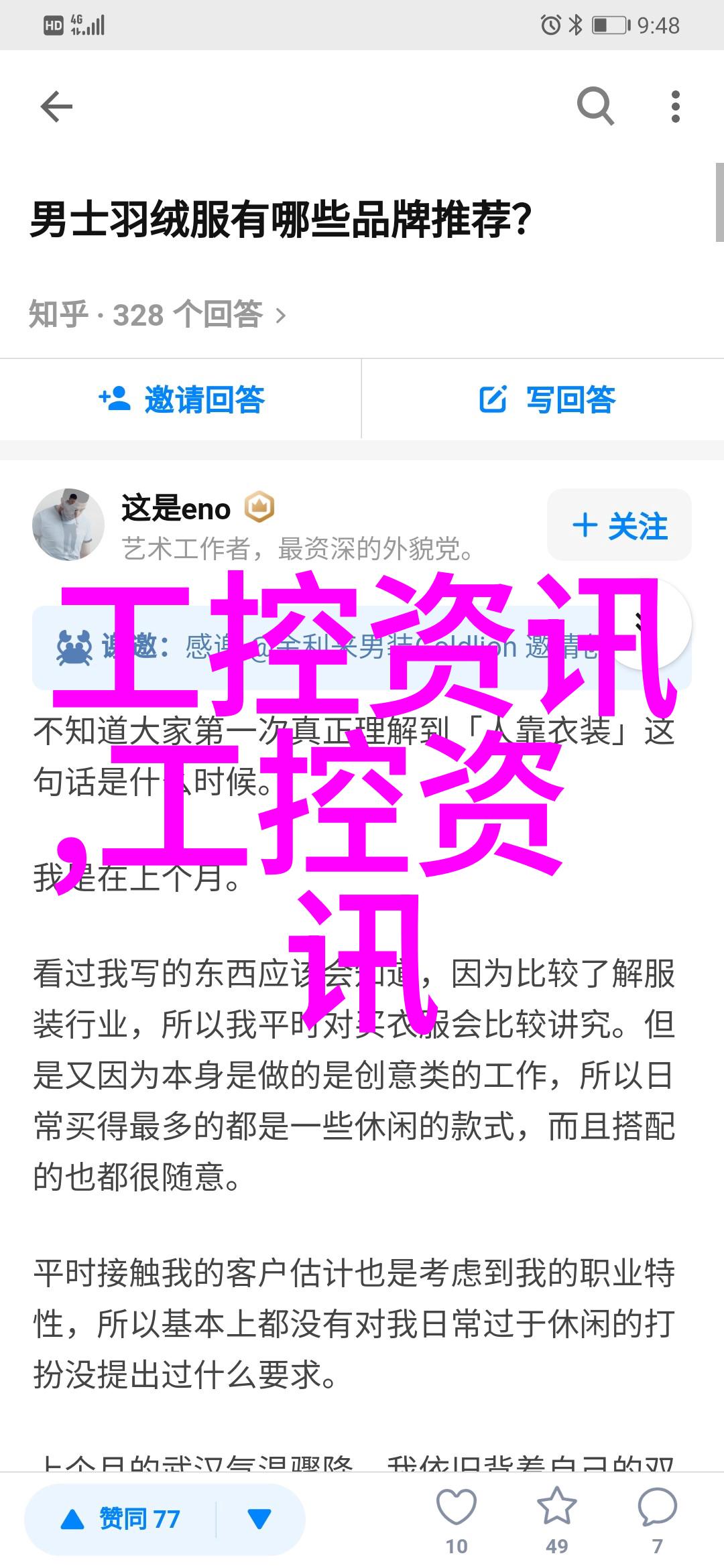Open all 328 answers on Zhihu
Image resolution: width=724 pixels, height=1568 pixels.
coord(158,315)
